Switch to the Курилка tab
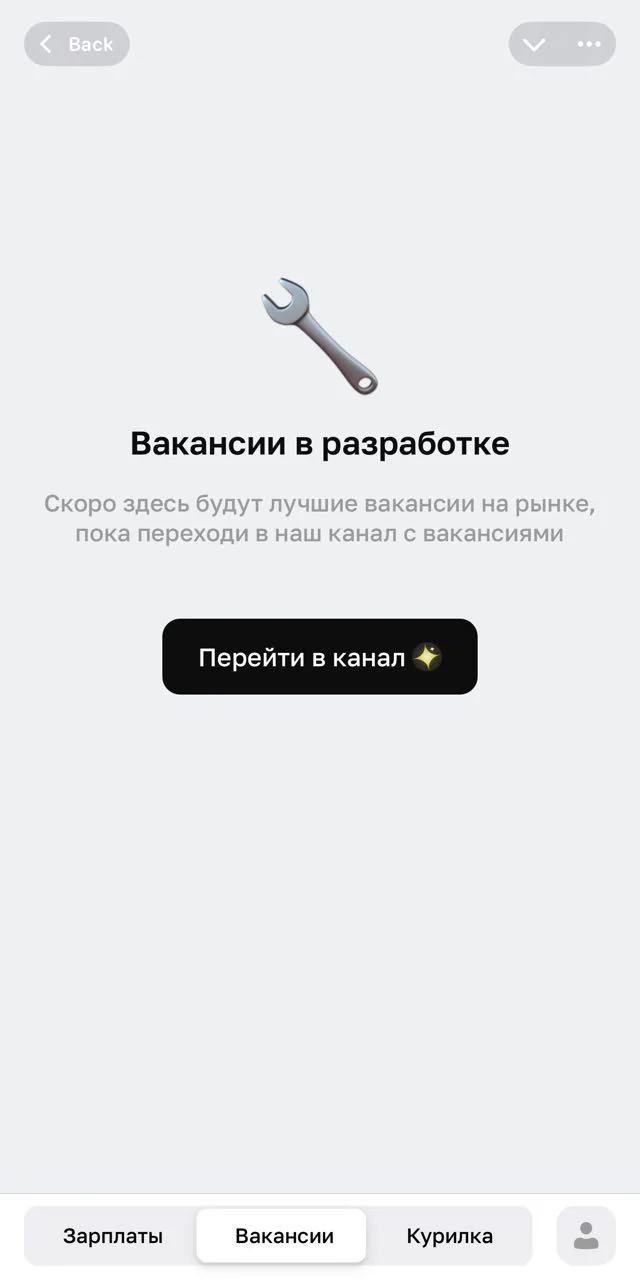The image size is (640, 1280). pyautogui.click(x=450, y=1236)
